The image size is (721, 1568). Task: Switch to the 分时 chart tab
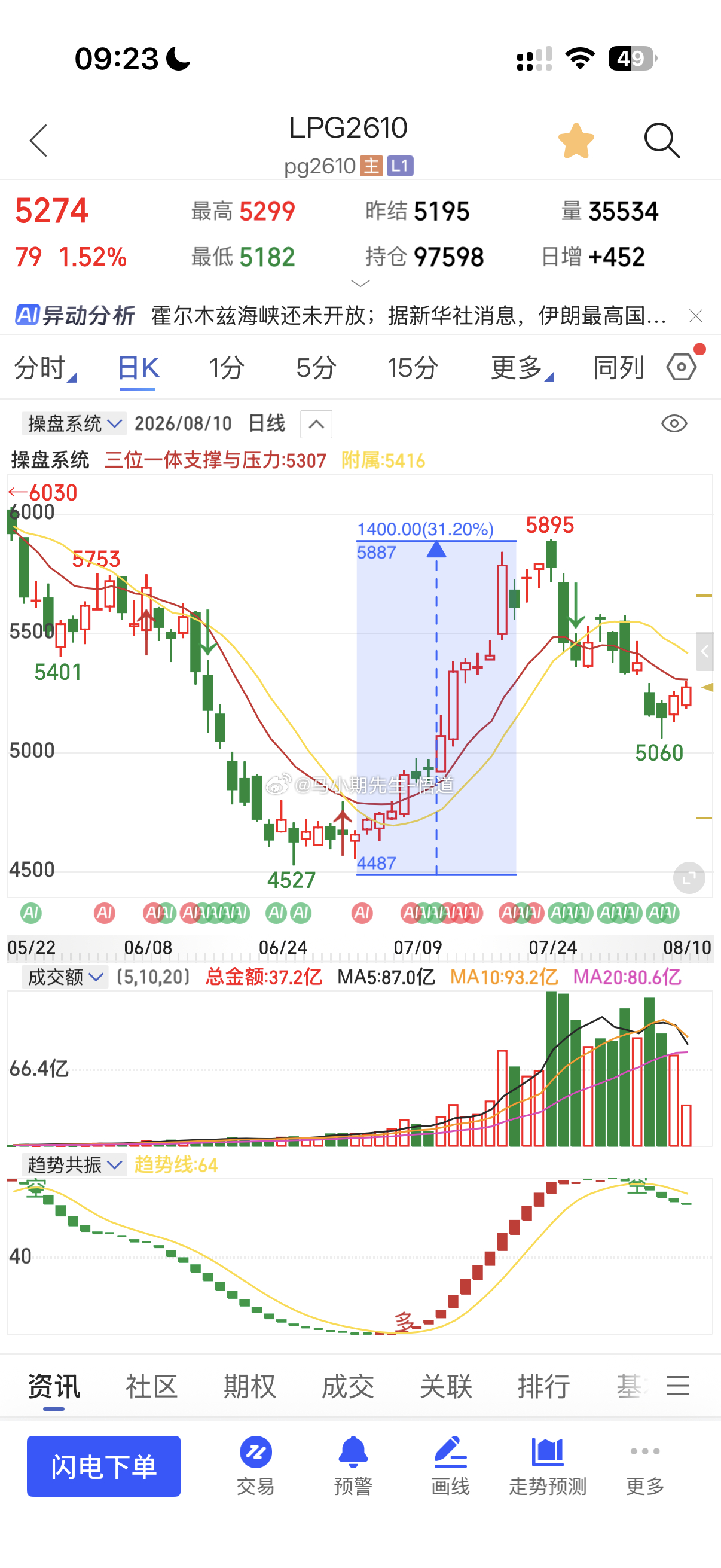(x=45, y=368)
